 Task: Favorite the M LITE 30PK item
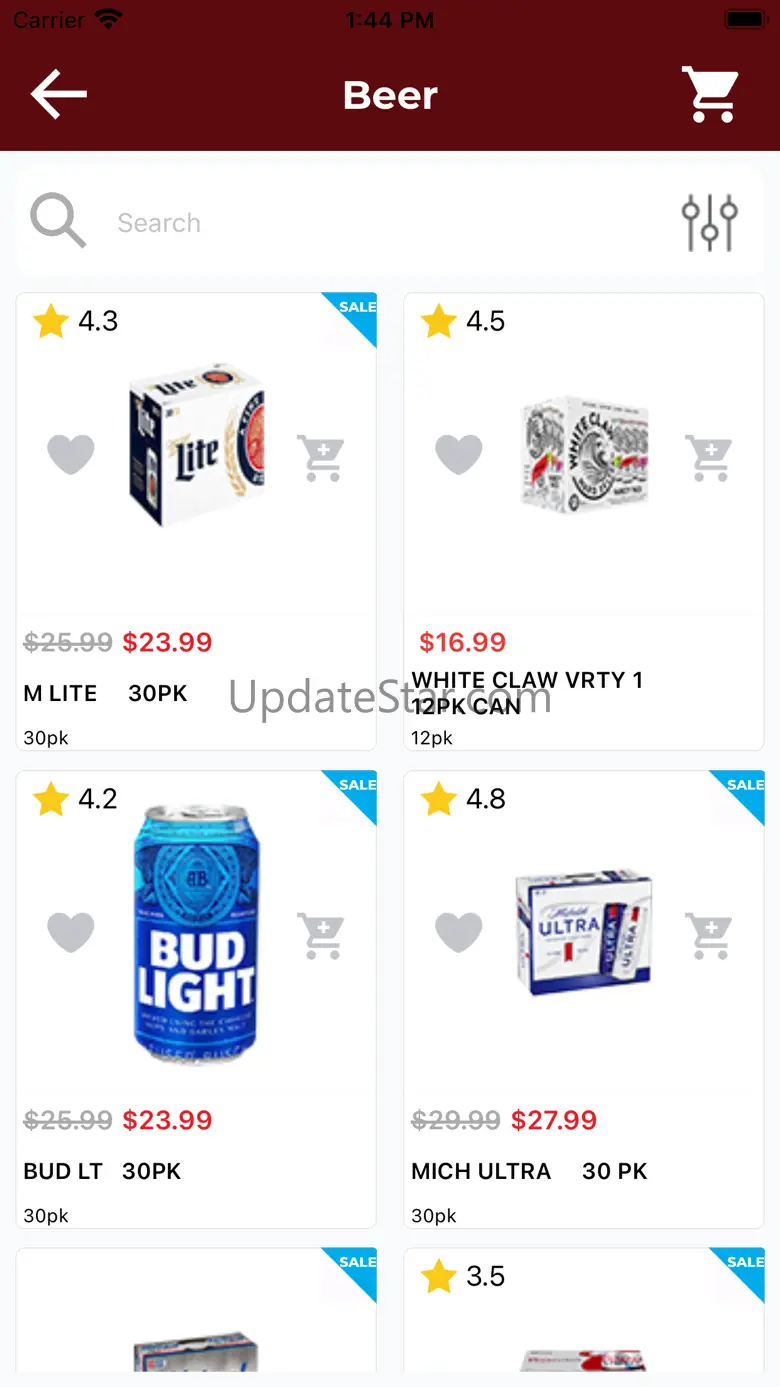(71, 456)
